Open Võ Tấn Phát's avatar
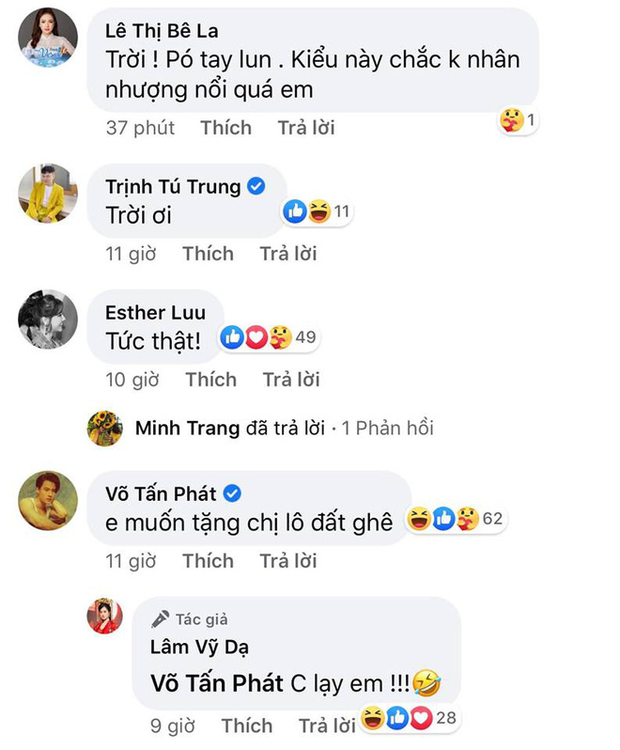This screenshot has height=750, width=620. 47,500
